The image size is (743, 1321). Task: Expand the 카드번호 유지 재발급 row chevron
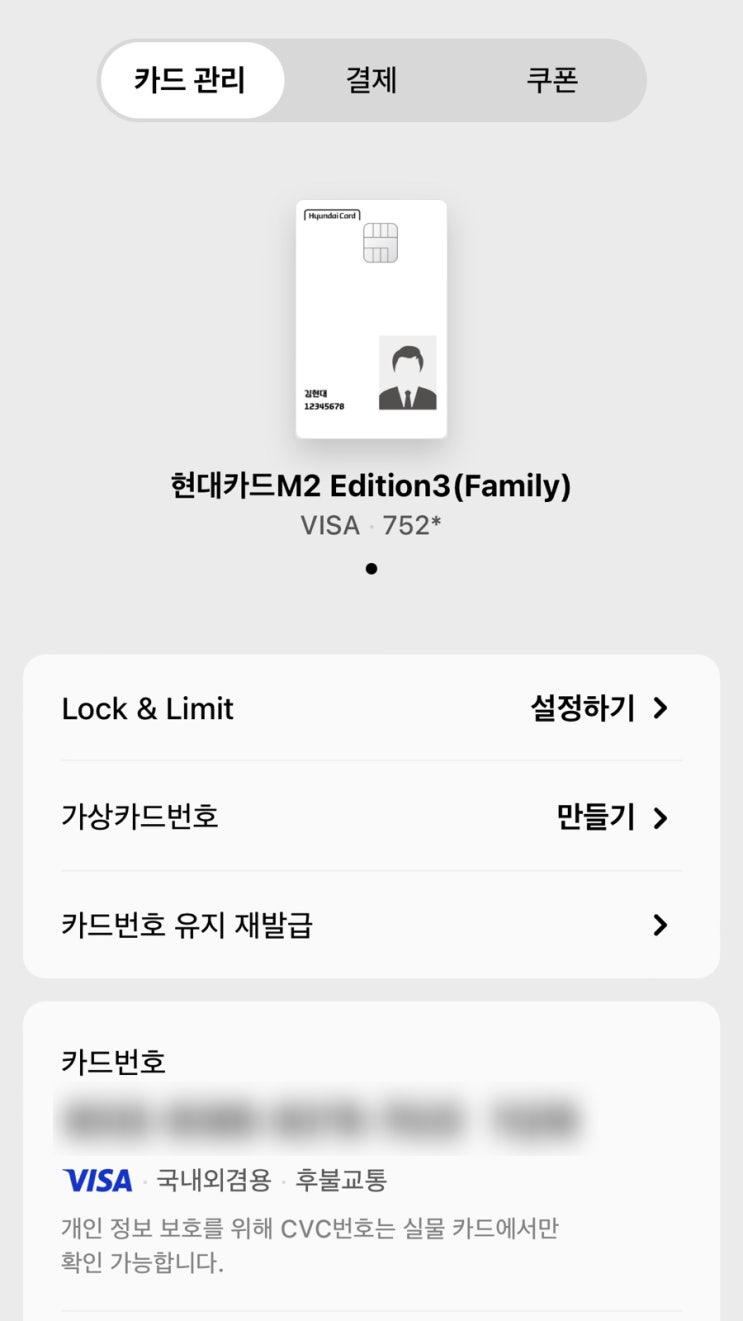tap(659, 925)
